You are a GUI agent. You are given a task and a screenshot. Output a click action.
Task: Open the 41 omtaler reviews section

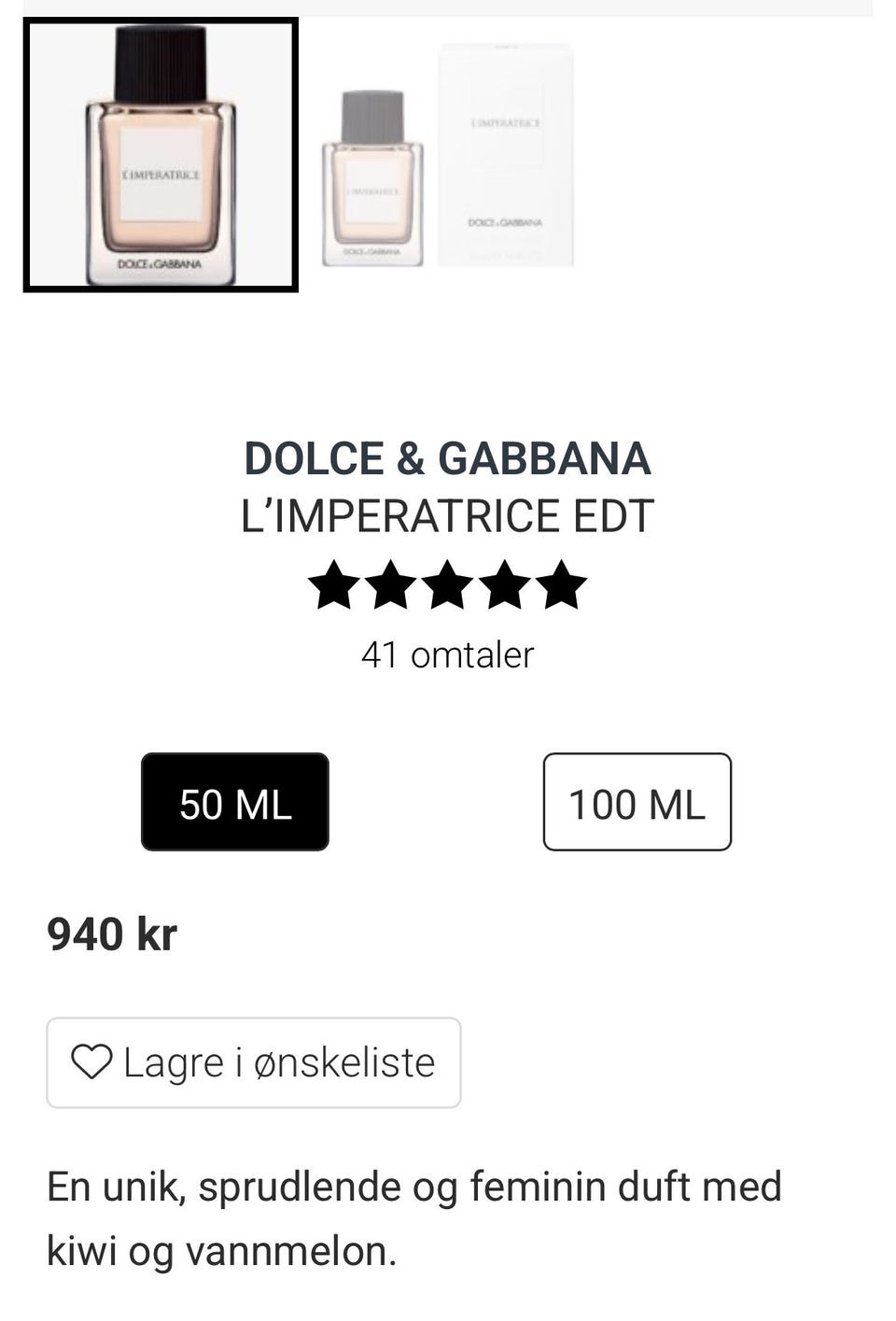tap(447, 654)
